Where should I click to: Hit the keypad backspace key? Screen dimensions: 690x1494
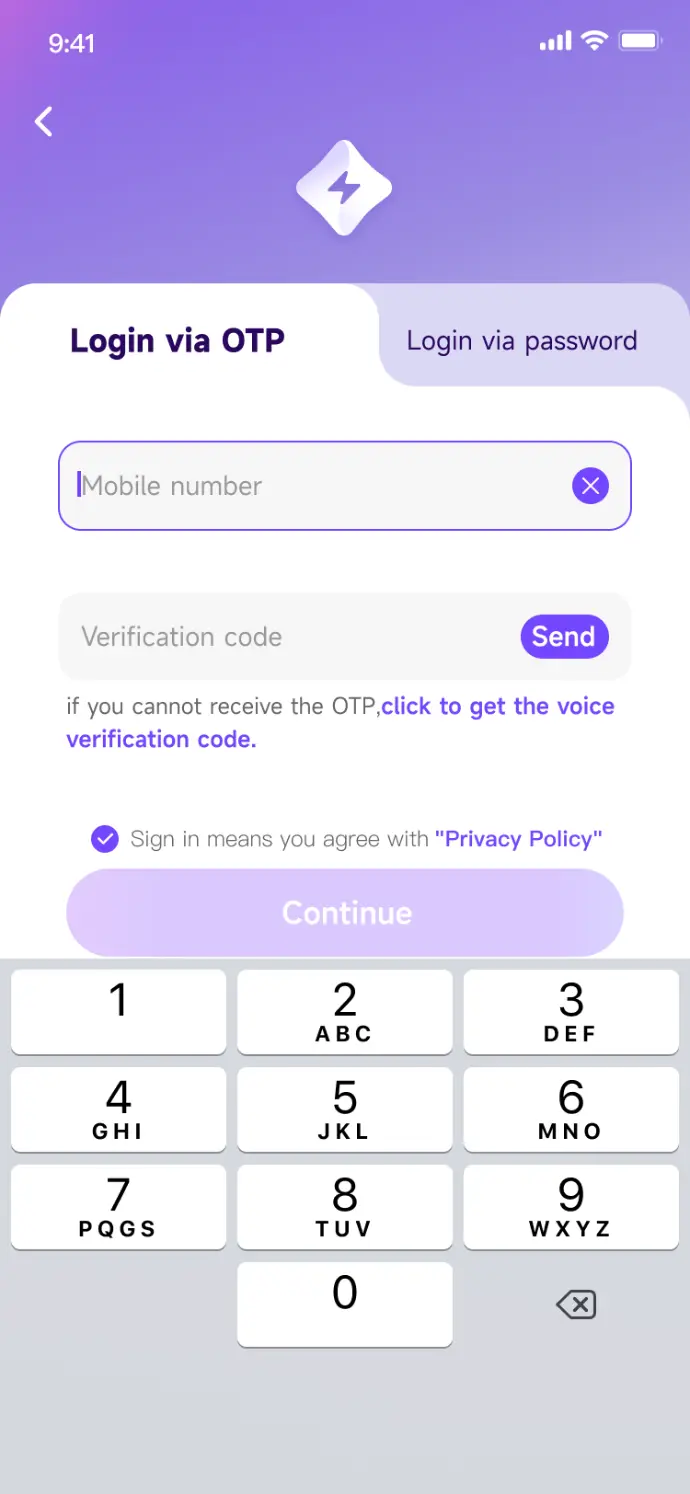tap(576, 1304)
